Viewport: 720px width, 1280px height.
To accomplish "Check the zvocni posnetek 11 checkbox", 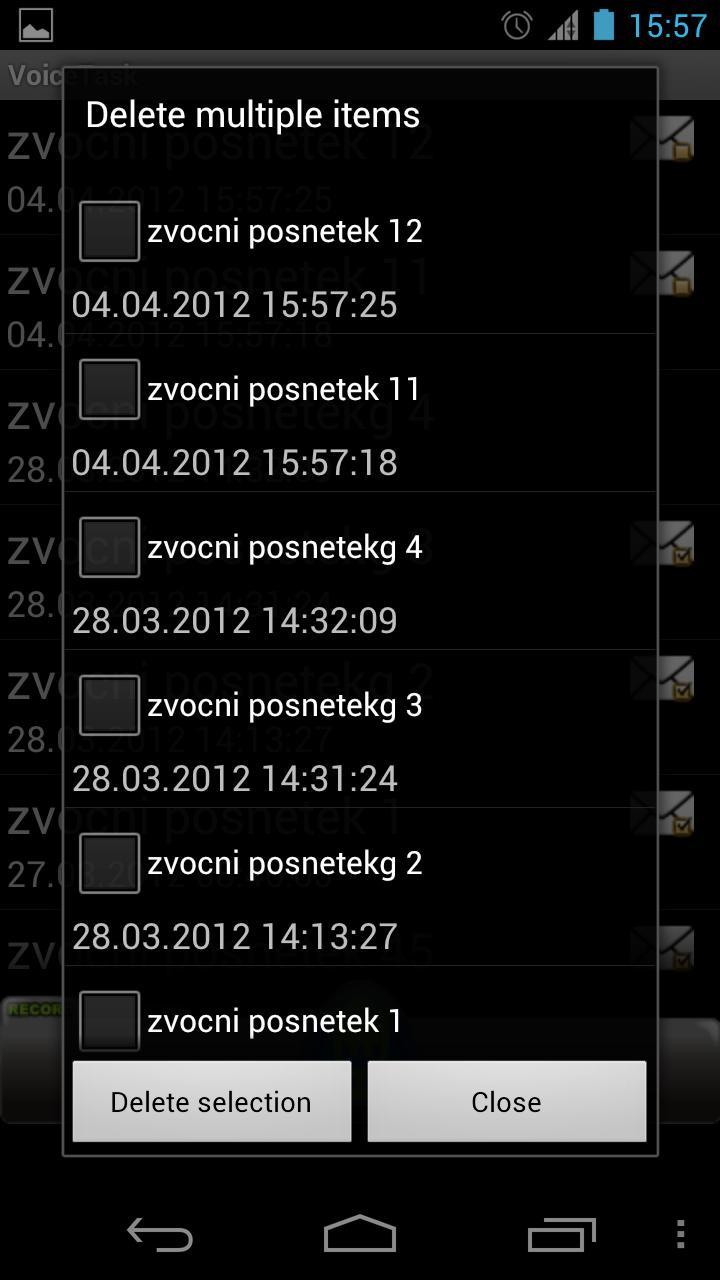I will click(x=109, y=388).
